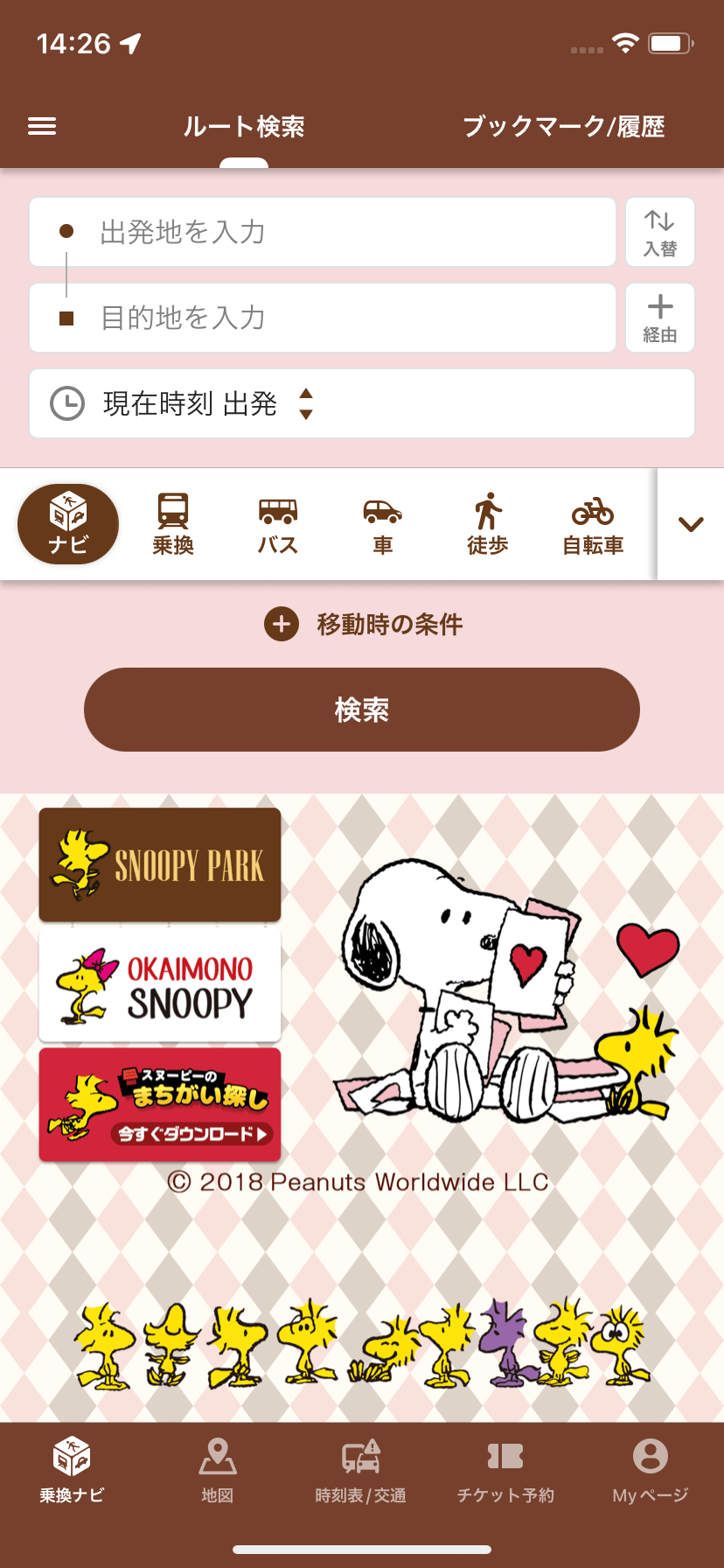Open the OKAIMONO SNOOPY banner

click(160, 985)
